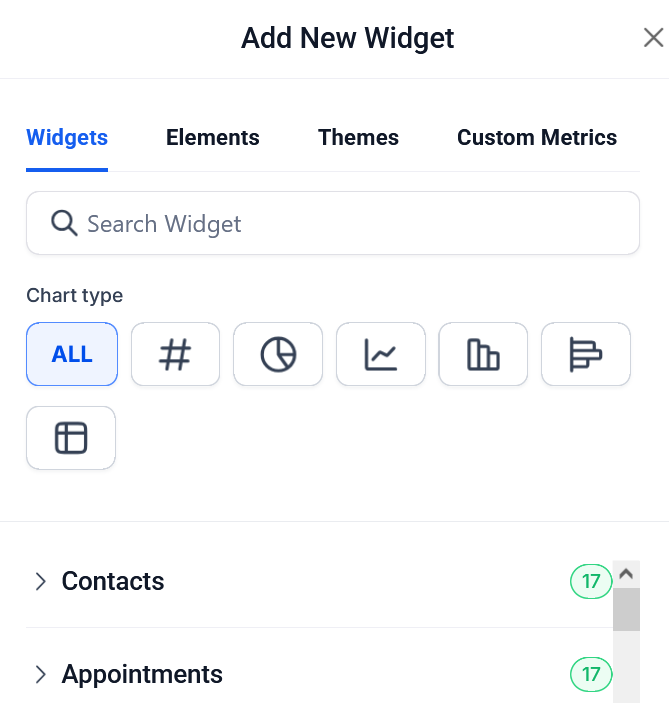The width and height of the screenshot is (669, 703).
Task: Filter by number chart type
Action: tap(176, 354)
